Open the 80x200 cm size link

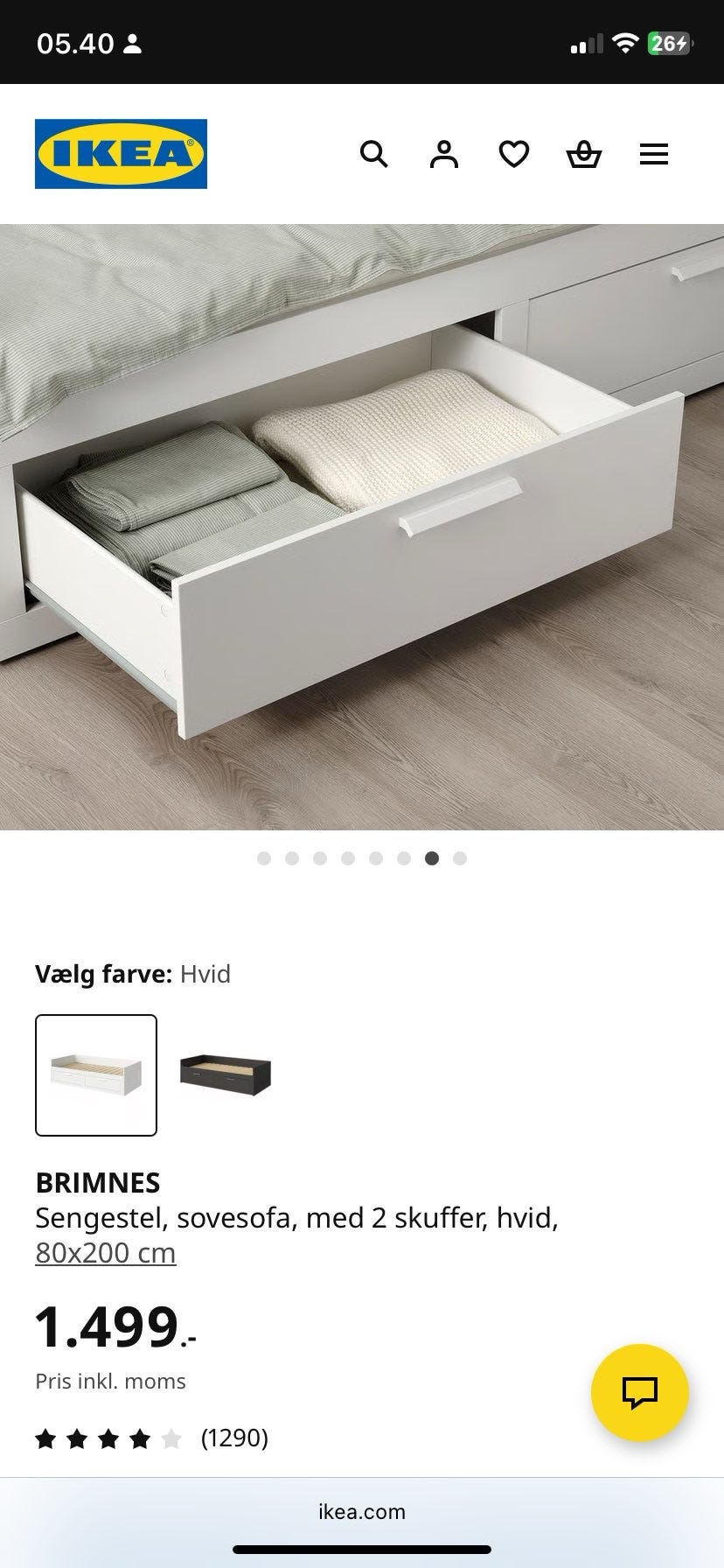(x=106, y=1253)
